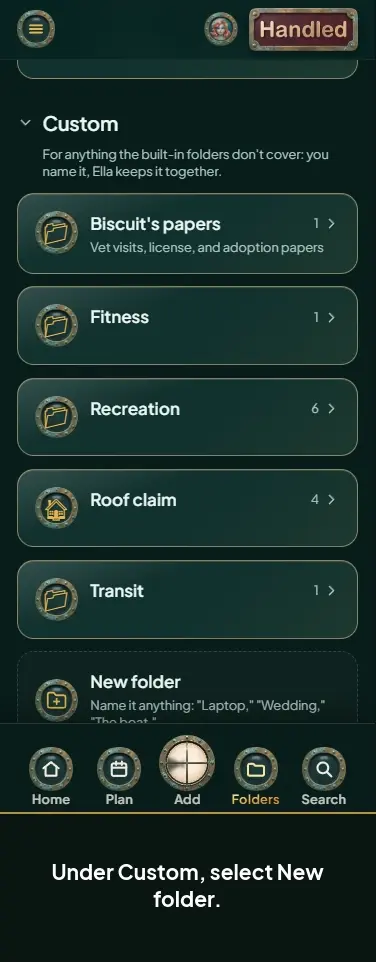This screenshot has height=962, width=376.
Task: Collapse the Custom section
Action: tap(25, 123)
